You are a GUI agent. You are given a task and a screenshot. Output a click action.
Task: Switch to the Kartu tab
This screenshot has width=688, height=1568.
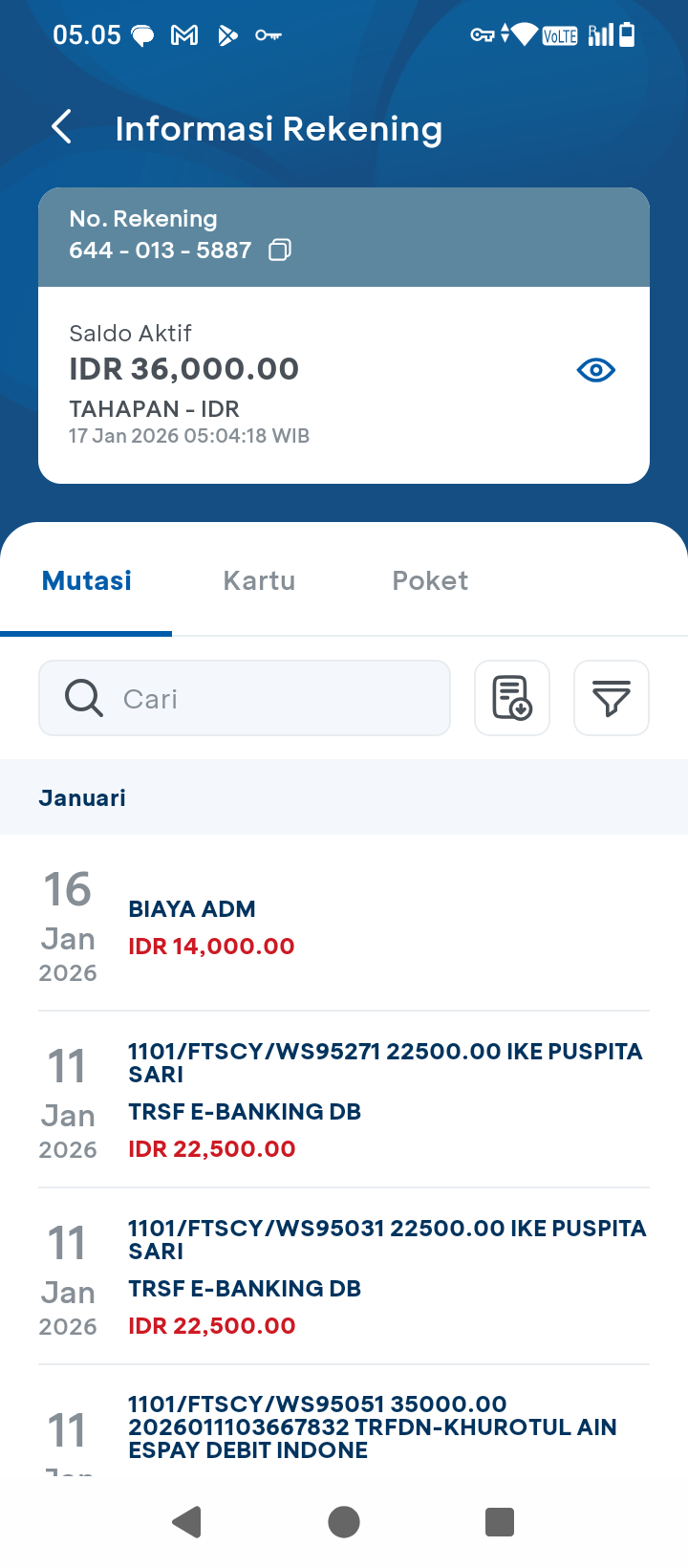259,581
